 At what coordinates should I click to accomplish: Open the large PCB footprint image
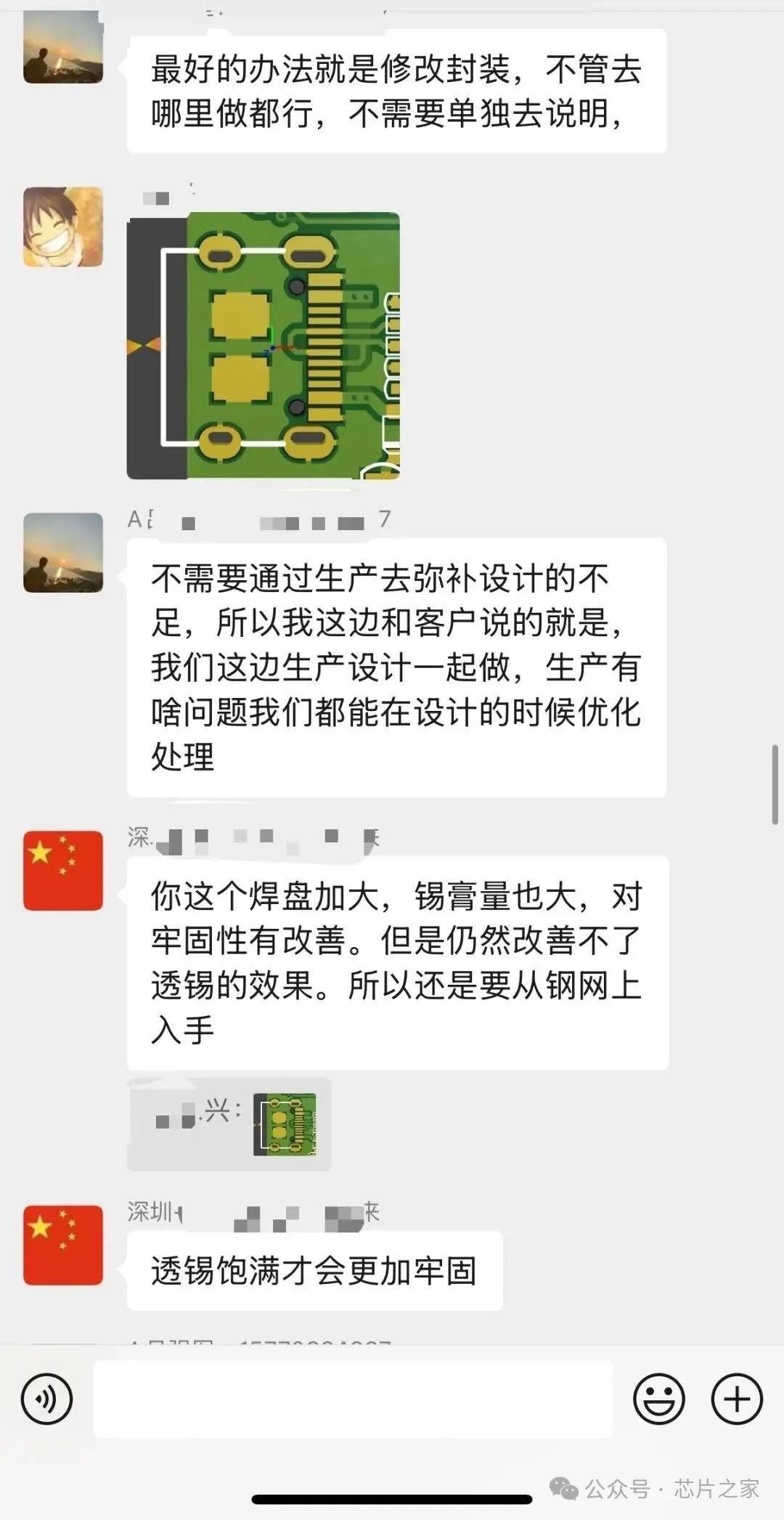pyautogui.click(x=264, y=346)
